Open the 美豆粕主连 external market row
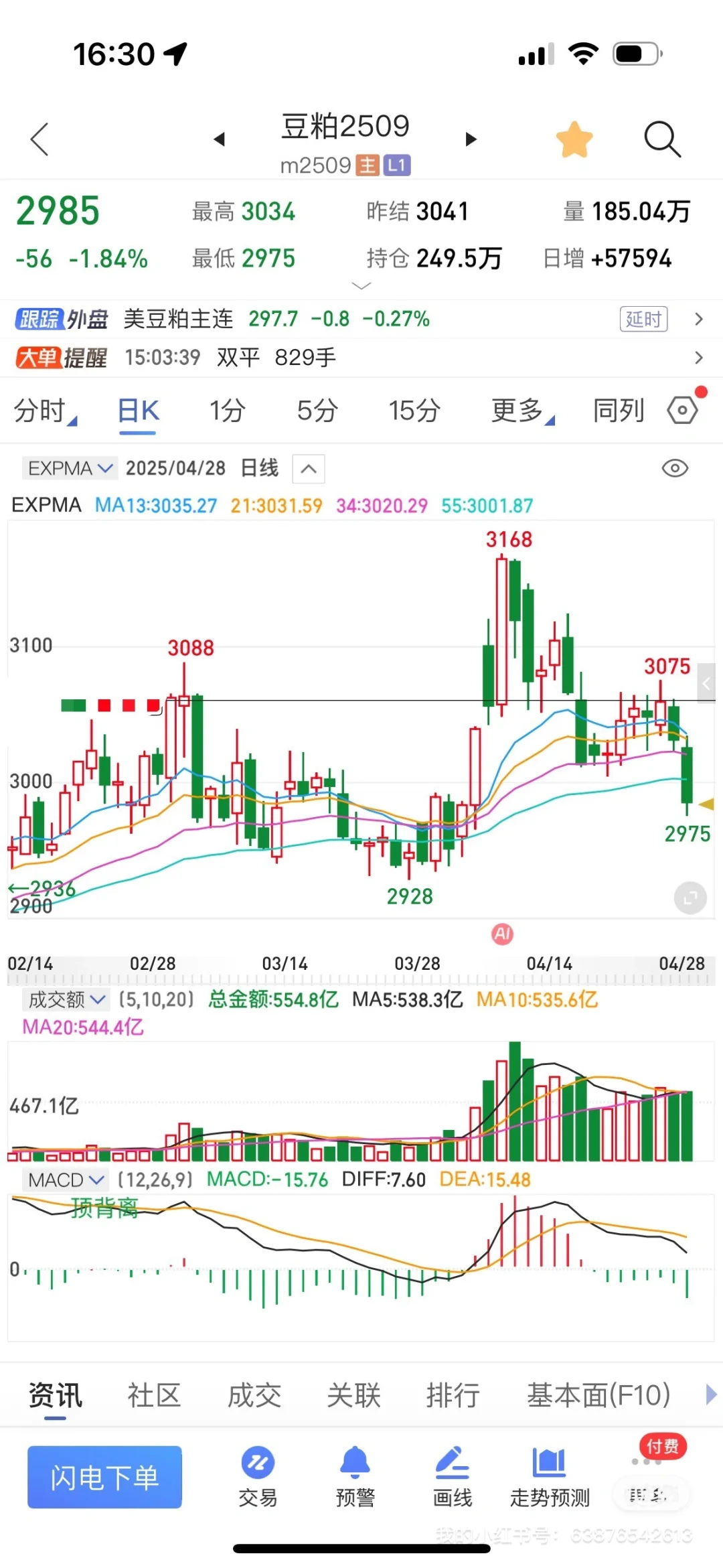Screen dimensions: 723x1568 pos(361,319)
